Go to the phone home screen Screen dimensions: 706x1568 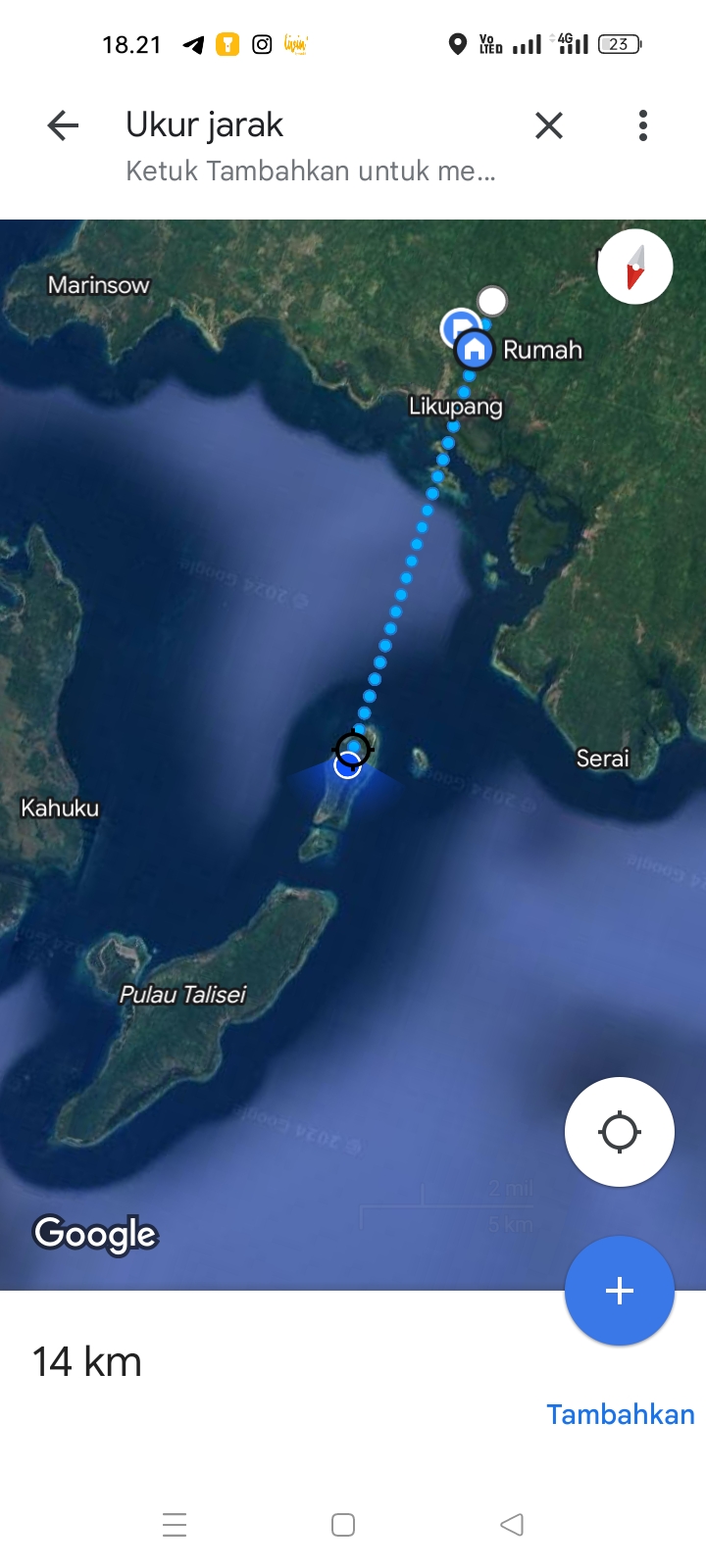point(343,1525)
